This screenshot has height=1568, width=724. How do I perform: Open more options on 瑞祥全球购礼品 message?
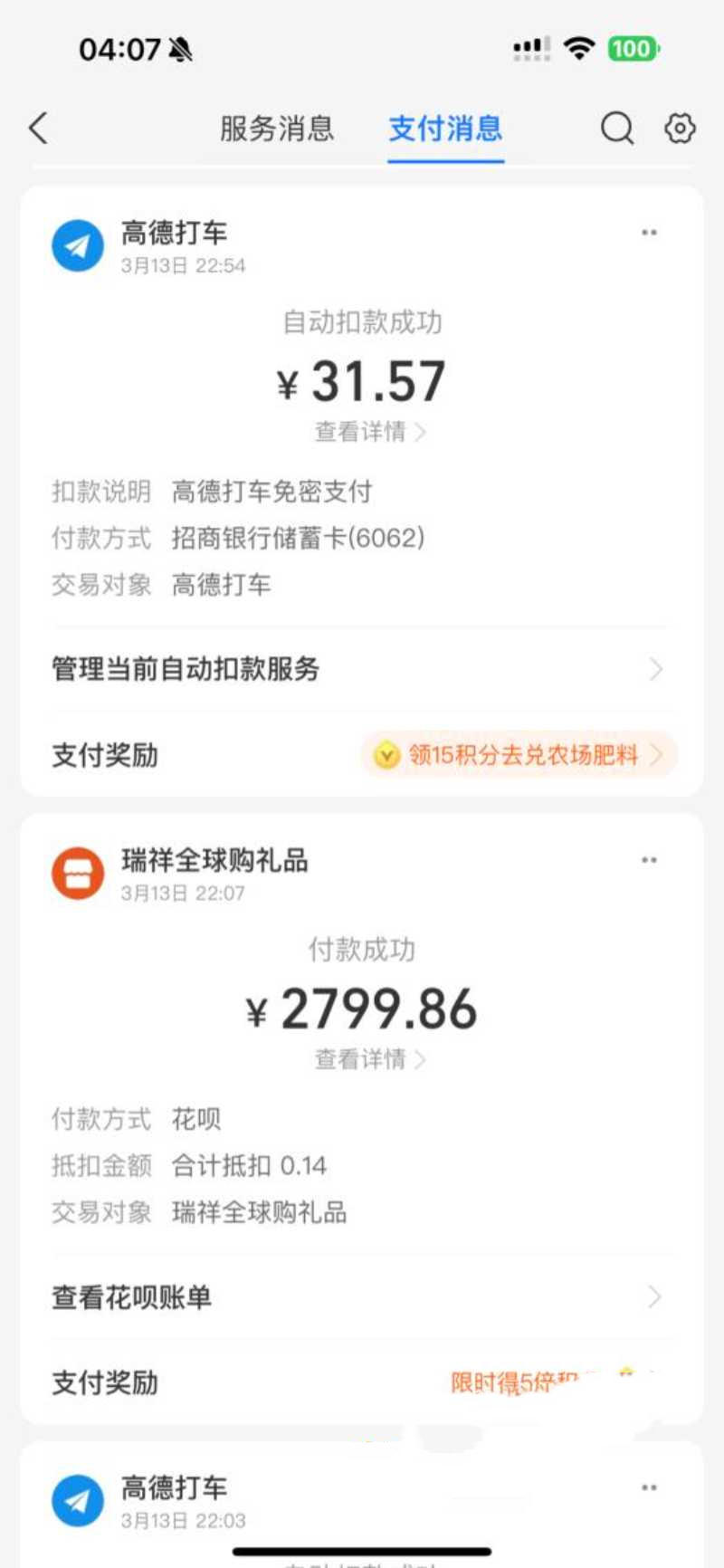click(649, 860)
